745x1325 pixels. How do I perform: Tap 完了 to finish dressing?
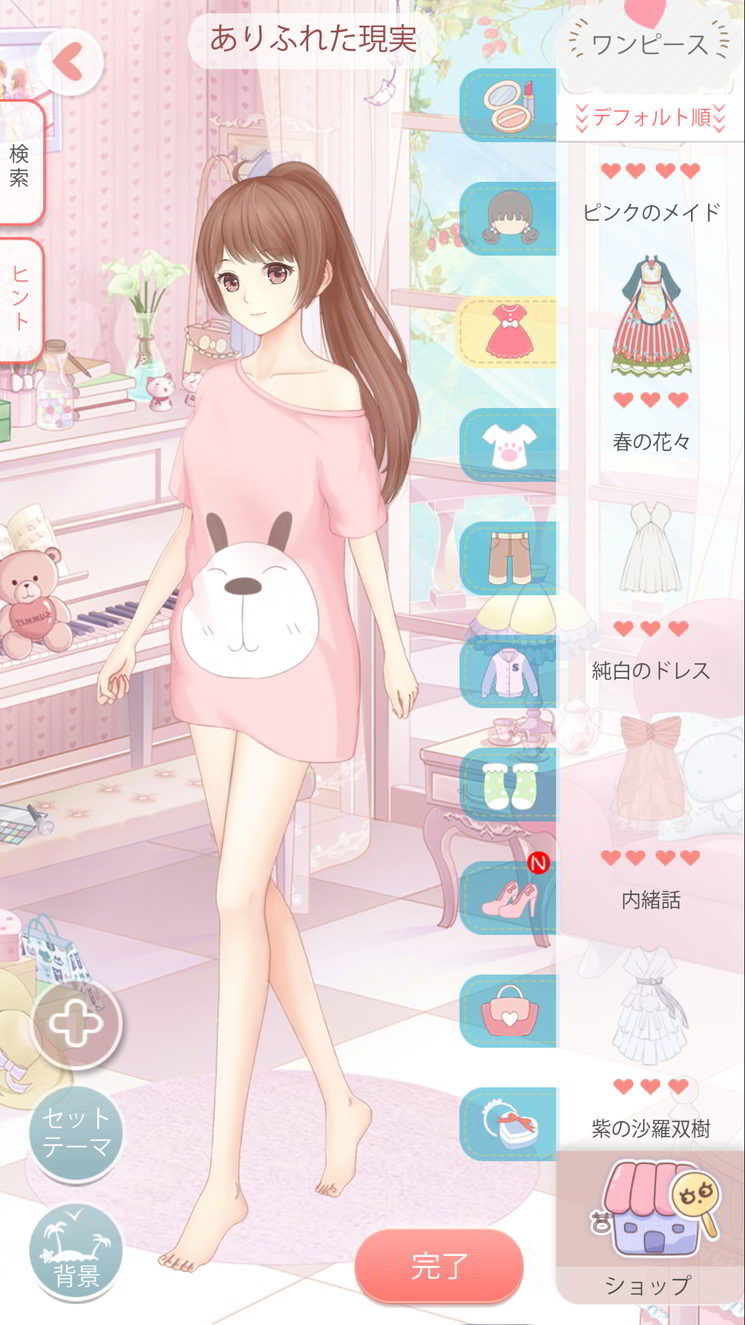point(439,1265)
